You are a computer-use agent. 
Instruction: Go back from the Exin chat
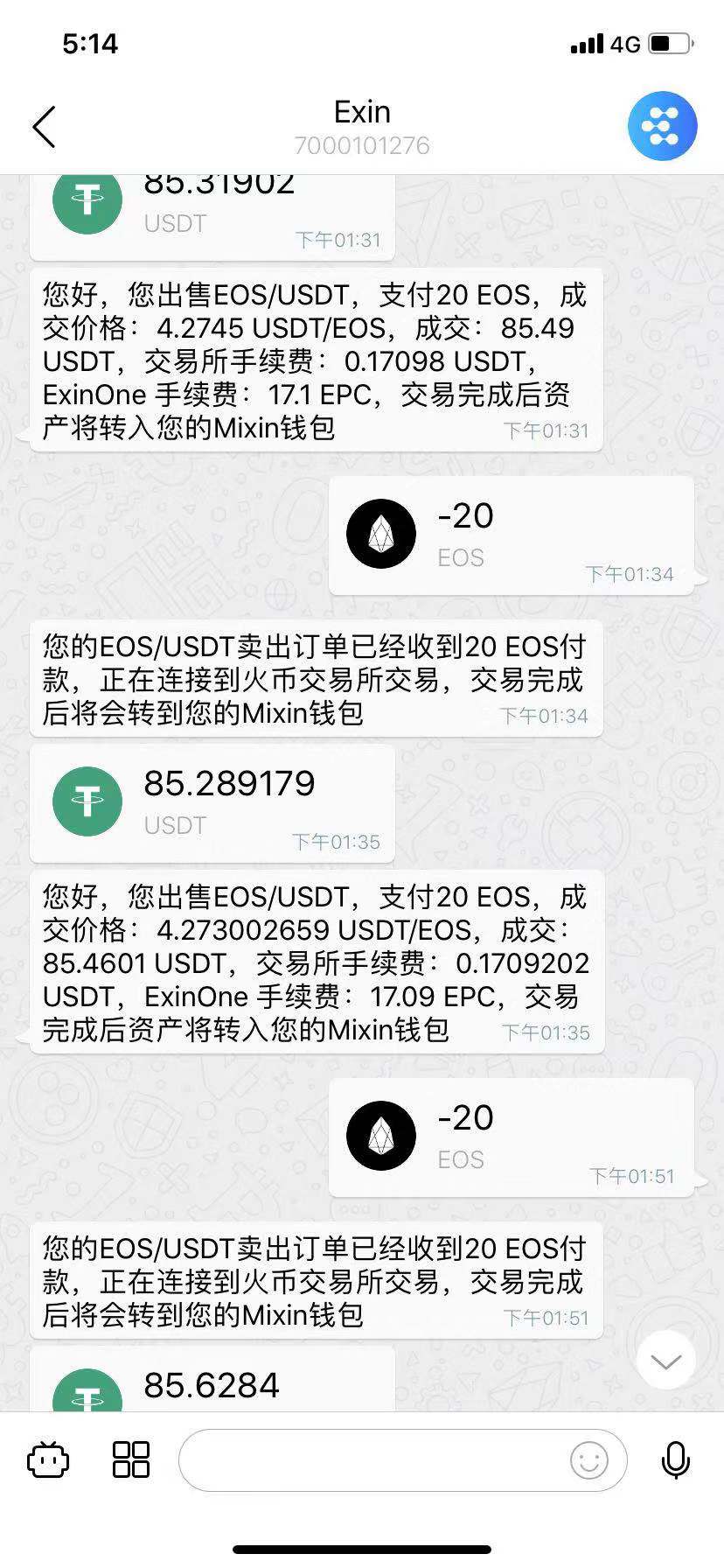tap(44, 127)
